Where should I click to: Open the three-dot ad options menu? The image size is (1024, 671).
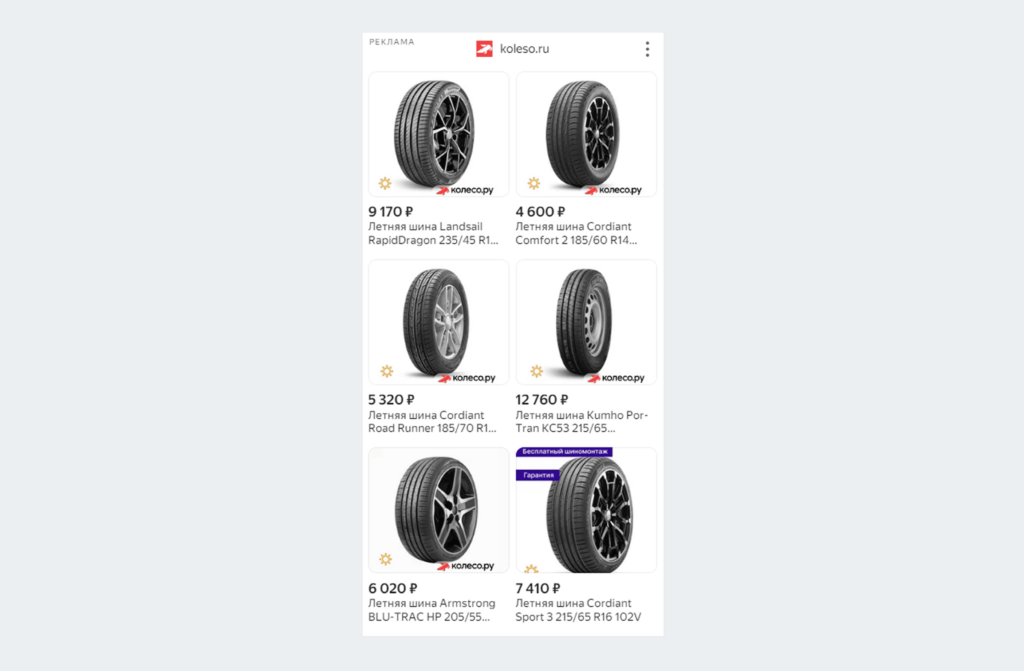647,49
